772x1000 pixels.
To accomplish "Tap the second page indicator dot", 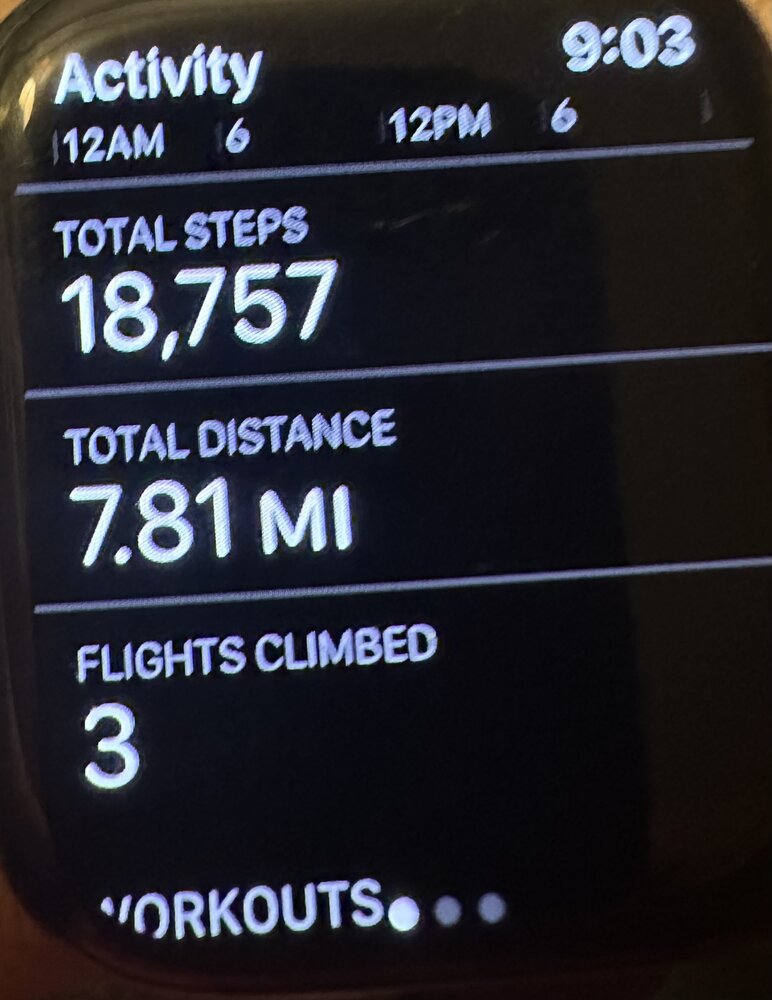I will (449, 910).
